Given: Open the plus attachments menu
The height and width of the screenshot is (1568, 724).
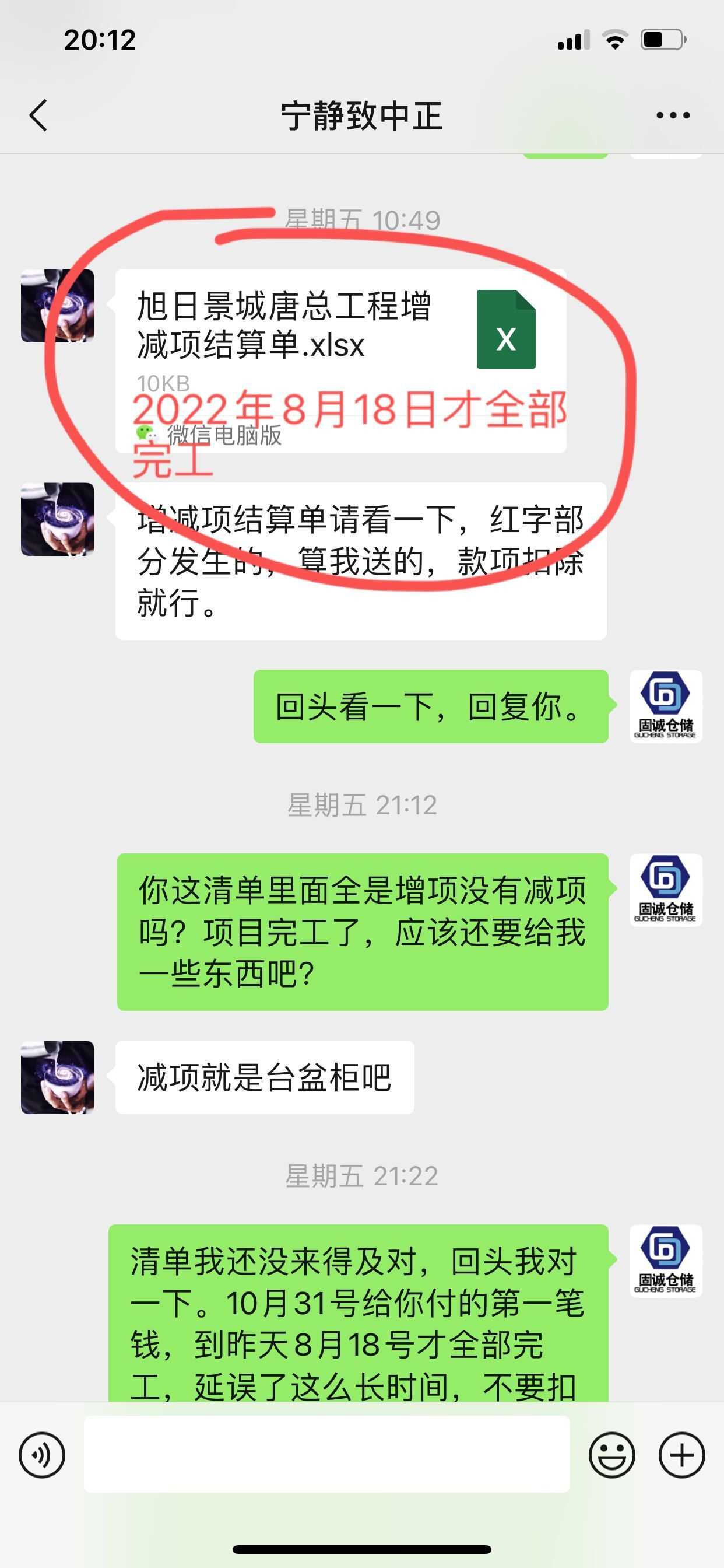Looking at the screenshot, I should coord(681,1455).
